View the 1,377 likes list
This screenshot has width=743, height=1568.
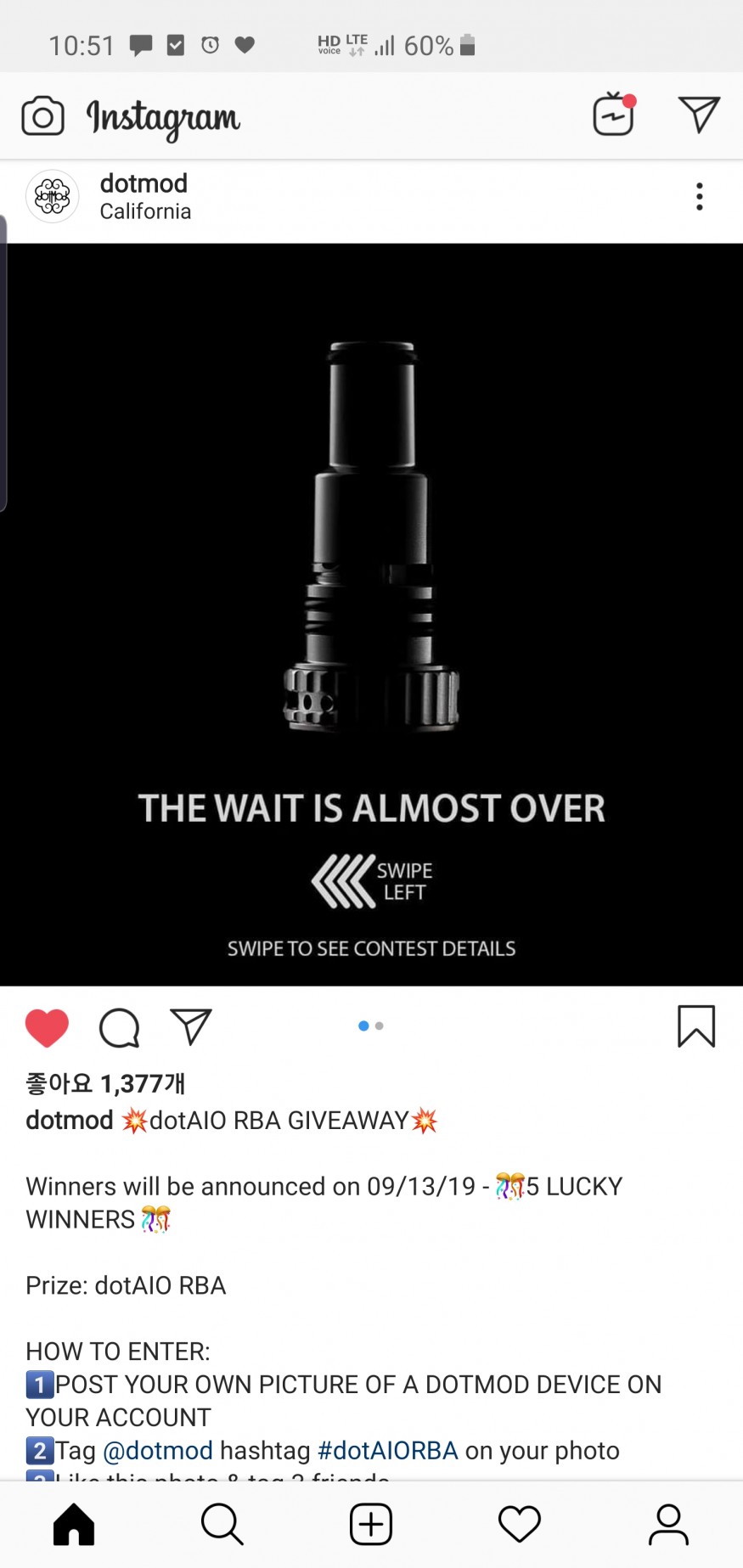point(105,1083)
